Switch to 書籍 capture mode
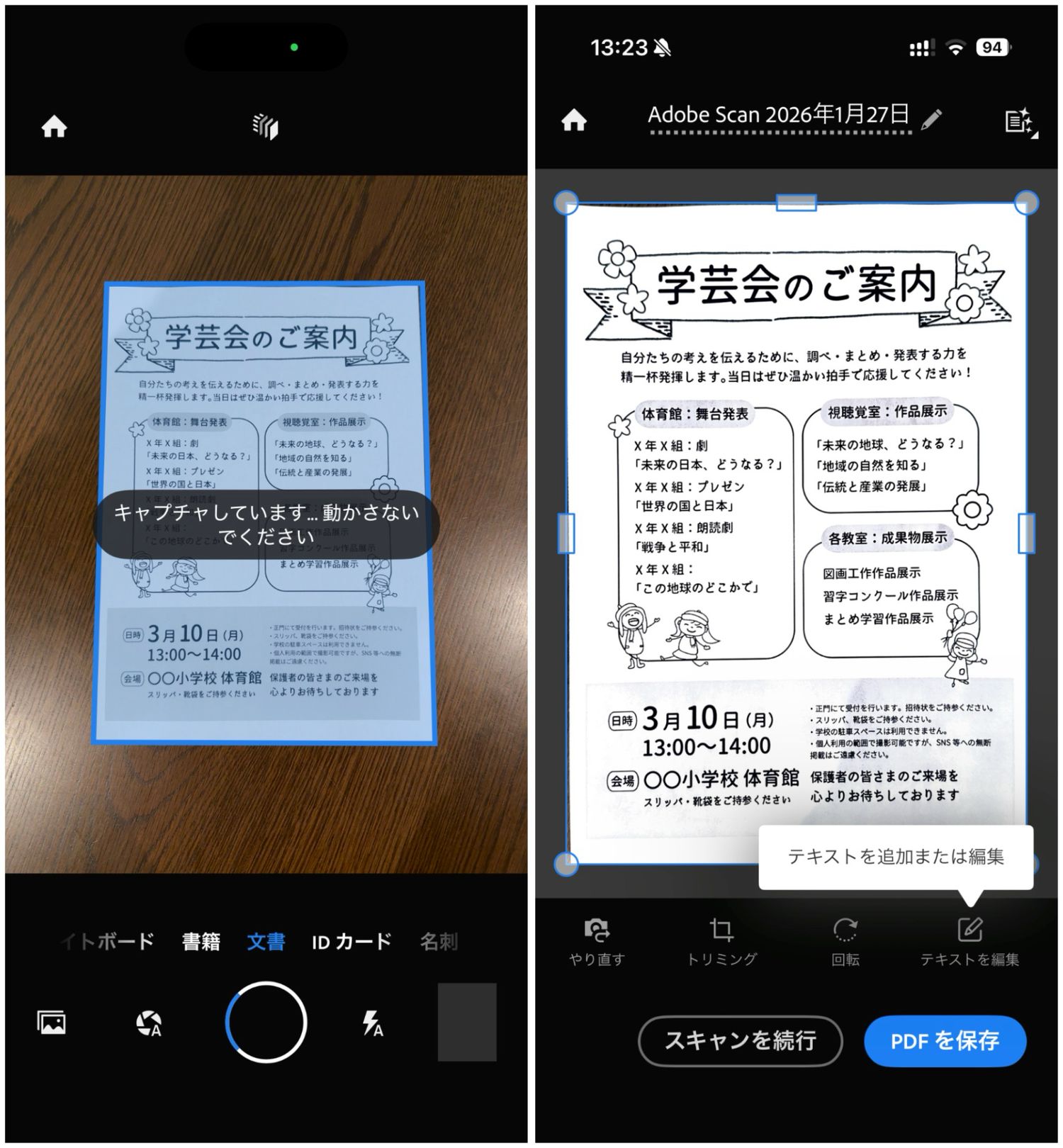 click(x=201, y=942)
